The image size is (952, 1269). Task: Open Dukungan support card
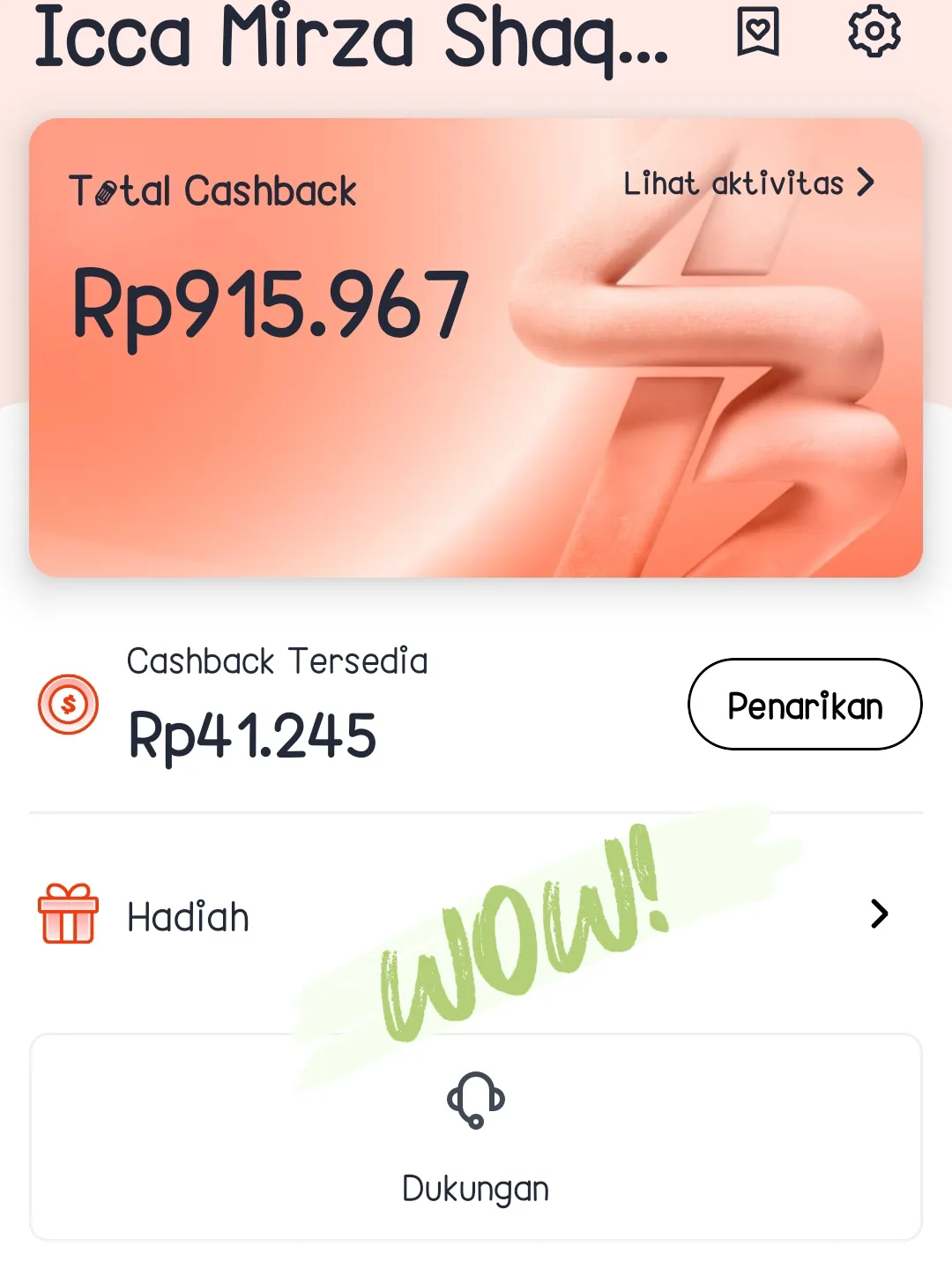point(476,1138)
